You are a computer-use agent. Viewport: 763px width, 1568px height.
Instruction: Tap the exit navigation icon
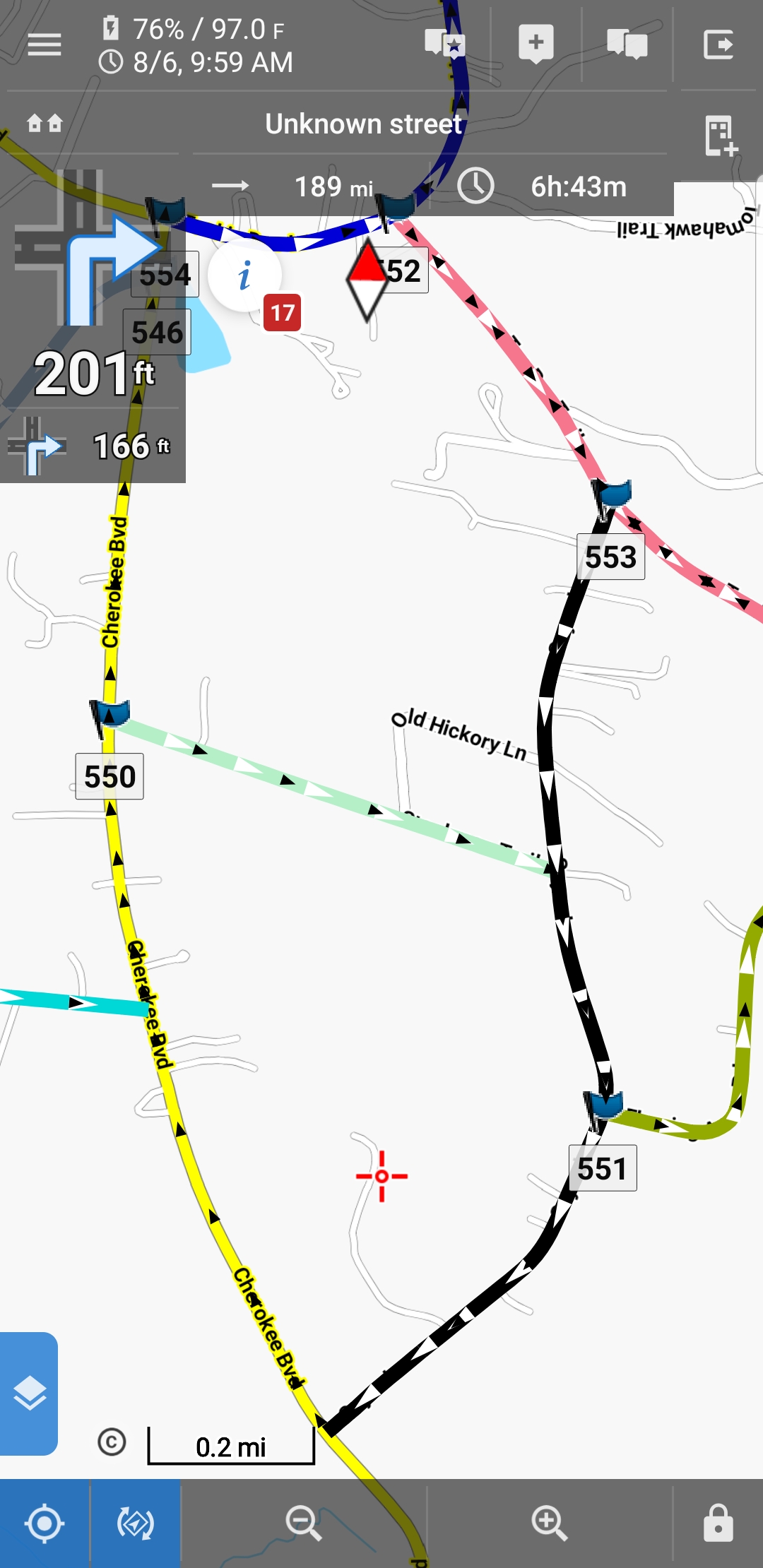718,45
